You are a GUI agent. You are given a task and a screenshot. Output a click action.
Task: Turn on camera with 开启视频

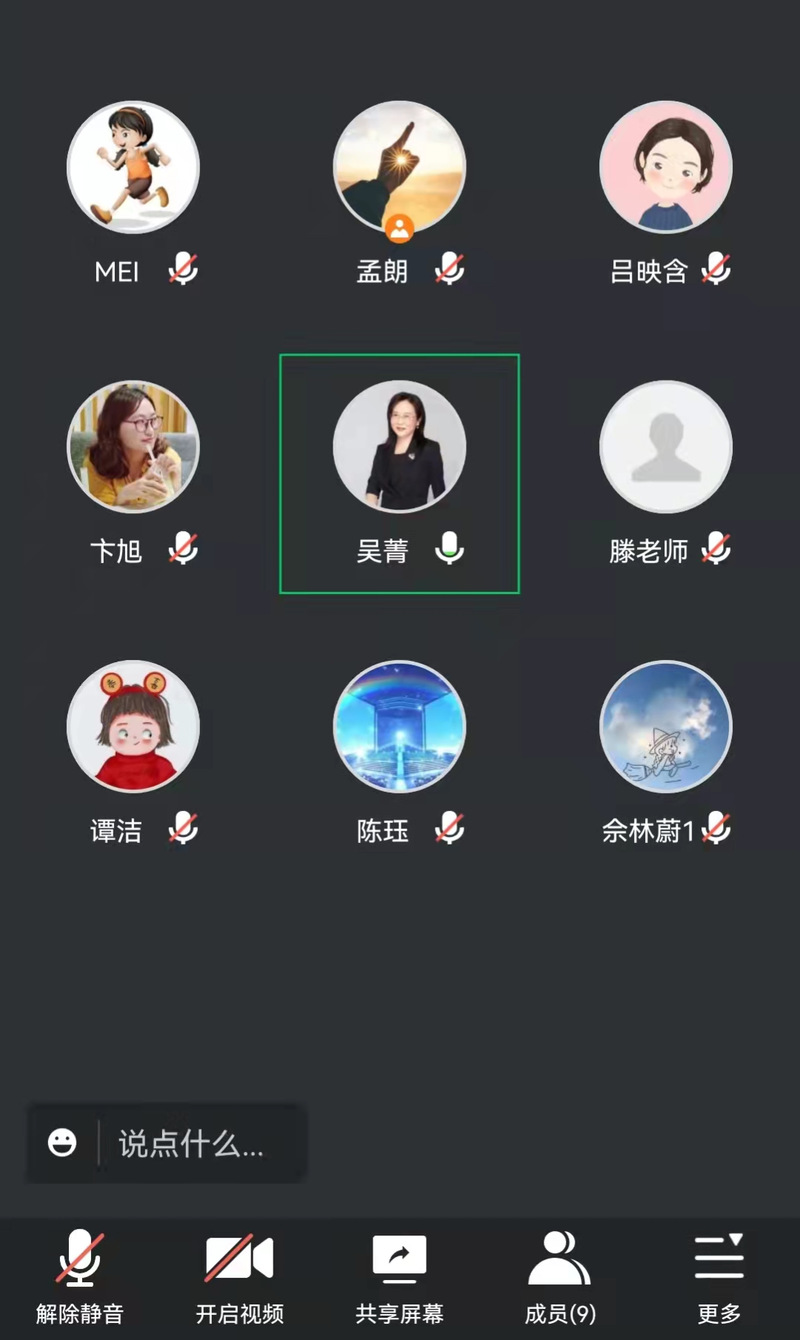click(239, 1276)
